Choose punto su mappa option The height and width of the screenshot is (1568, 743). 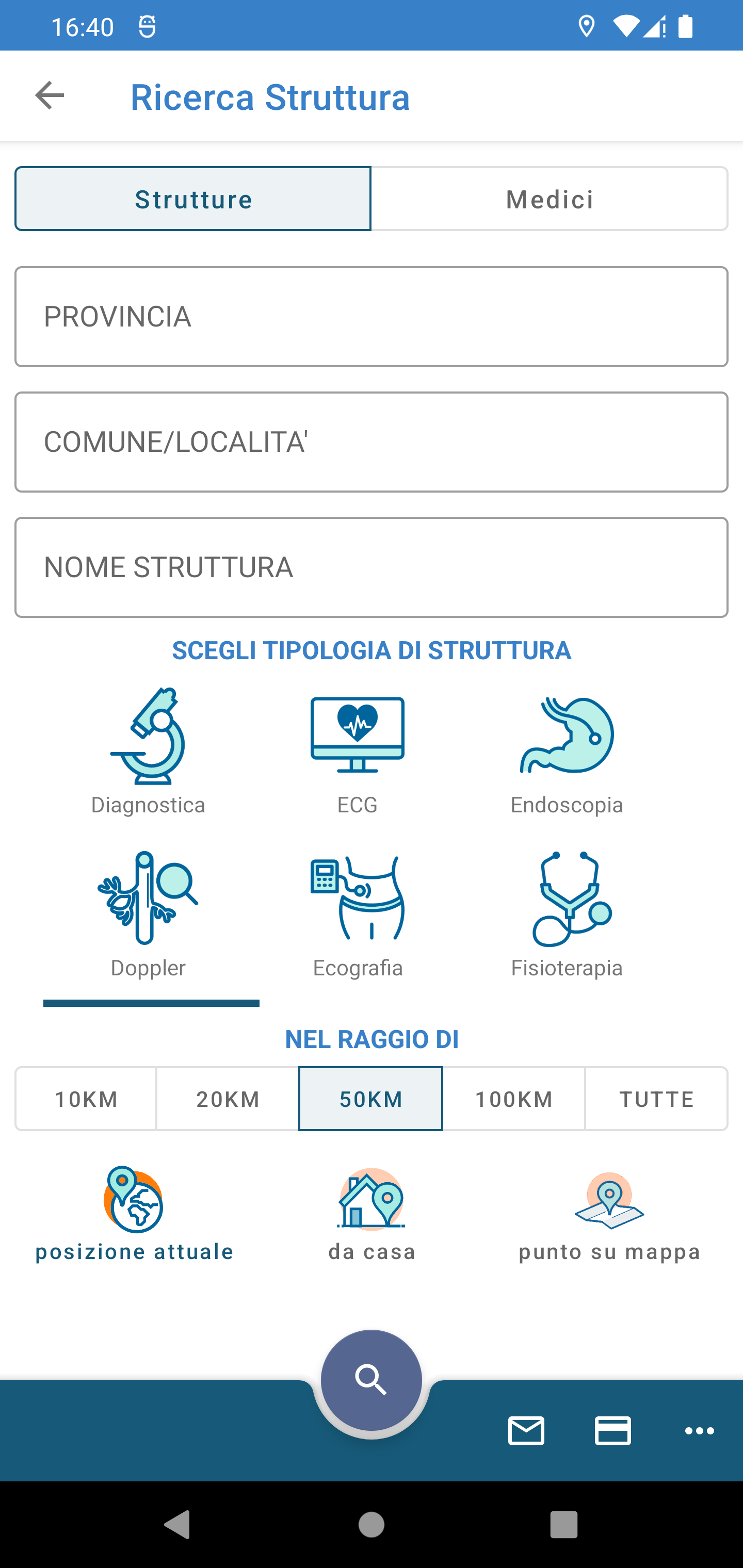[x=610, y=1214]
